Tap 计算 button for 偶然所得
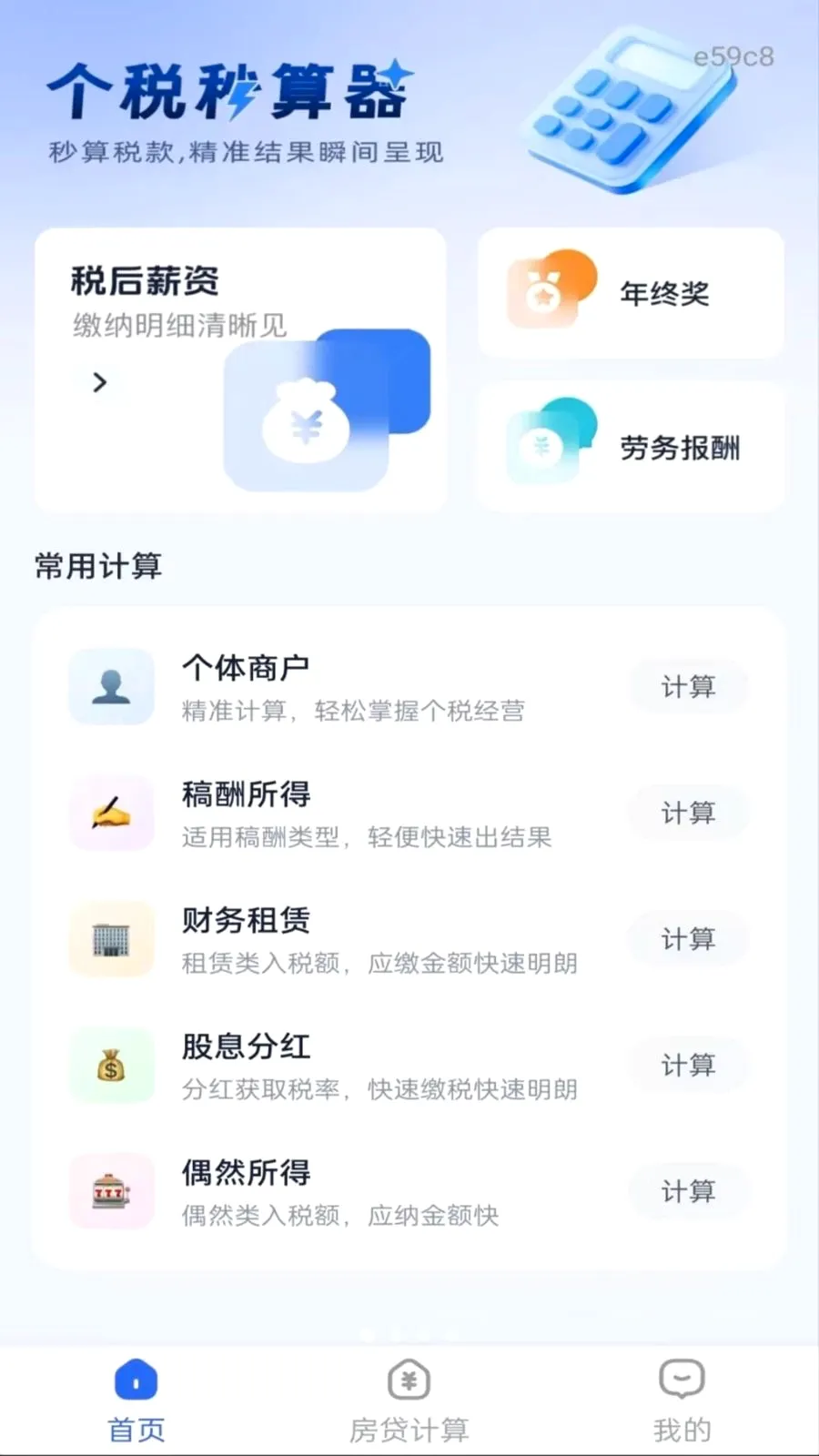Image resolution: width=819 pixels, height=1456 pixels. coord(688,1191)
